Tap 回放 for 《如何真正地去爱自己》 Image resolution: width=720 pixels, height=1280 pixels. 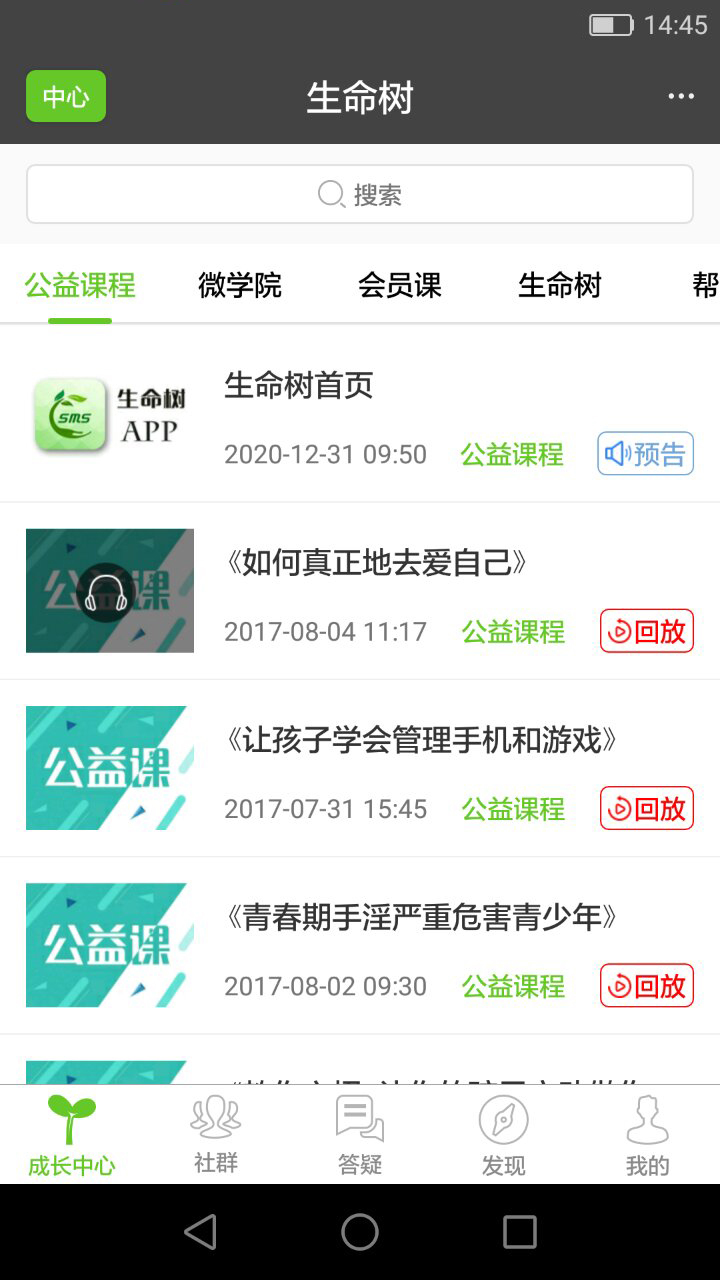coord(647,631)
